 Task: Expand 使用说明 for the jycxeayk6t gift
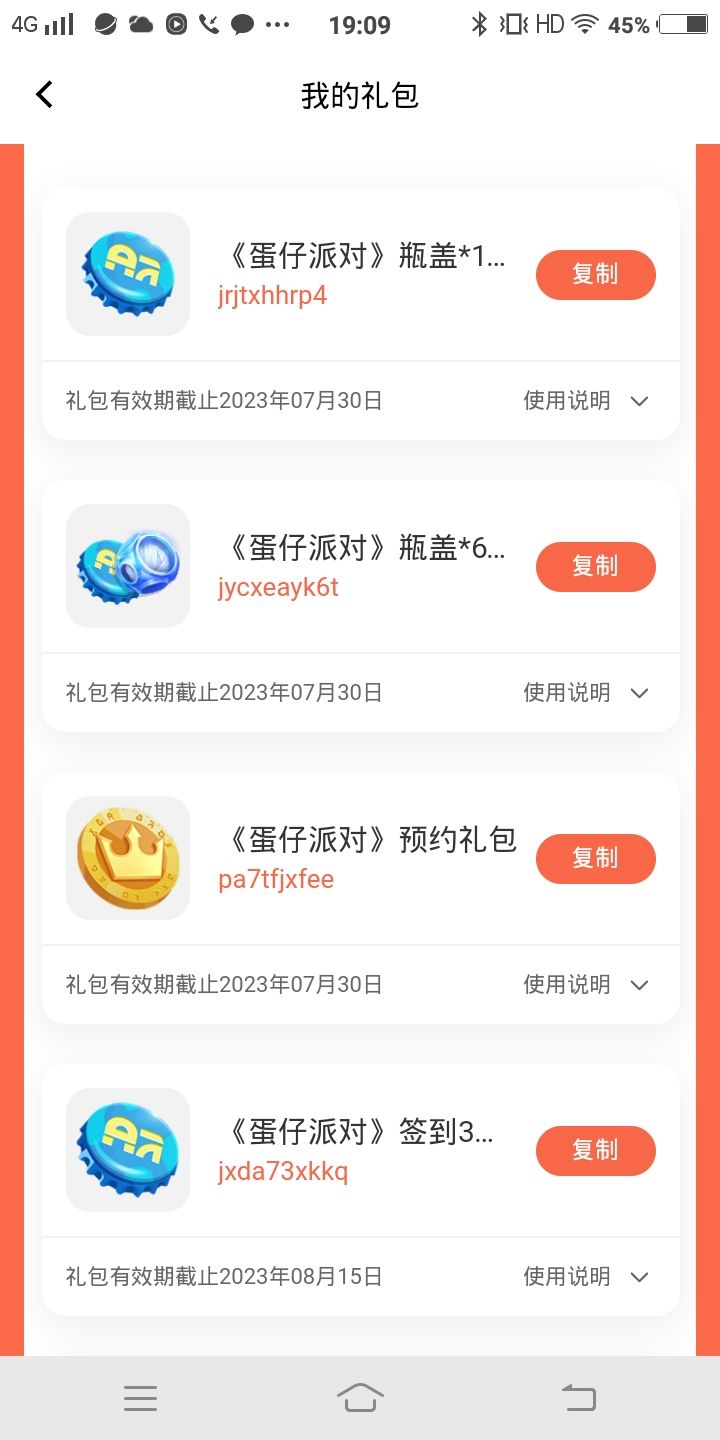[x=587, y=693]
